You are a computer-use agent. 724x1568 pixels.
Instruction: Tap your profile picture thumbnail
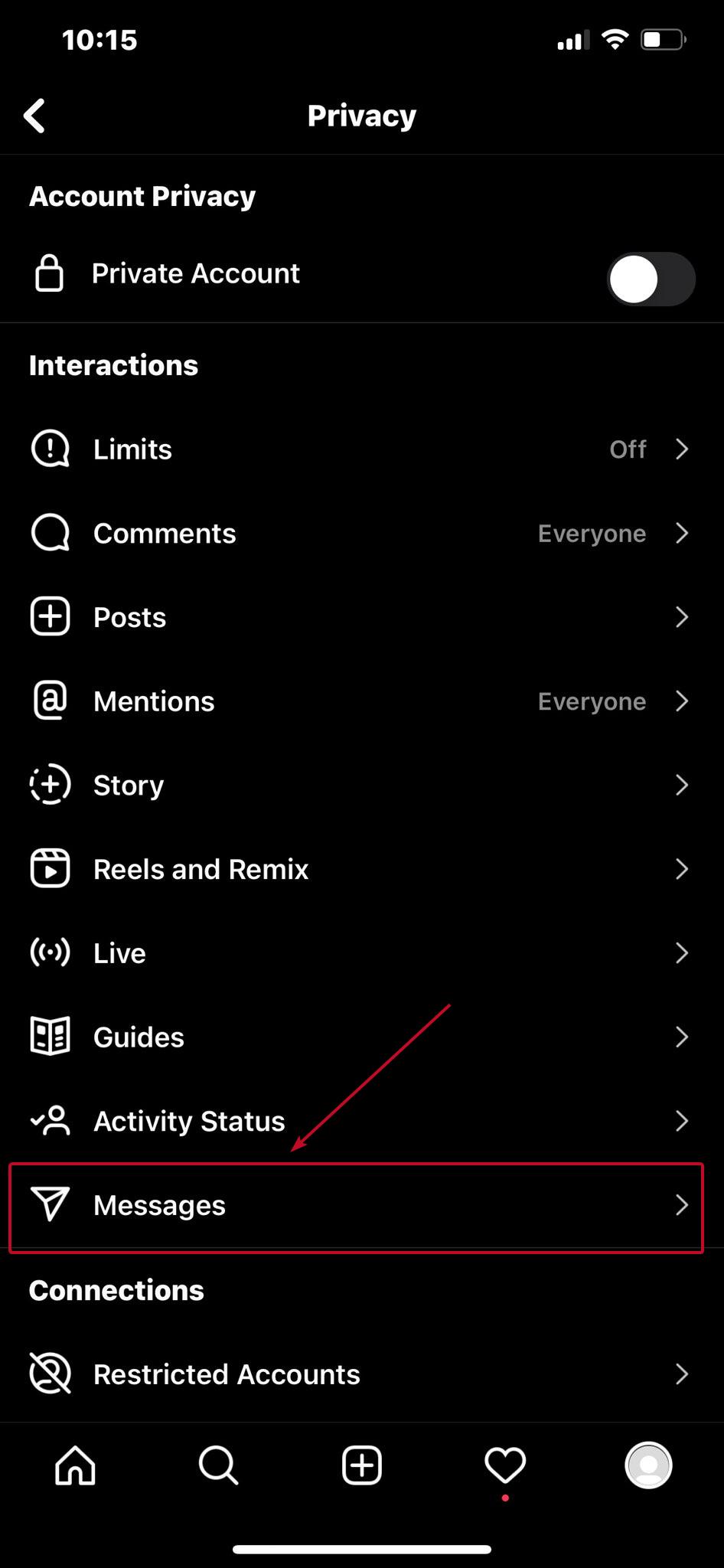648,1465
